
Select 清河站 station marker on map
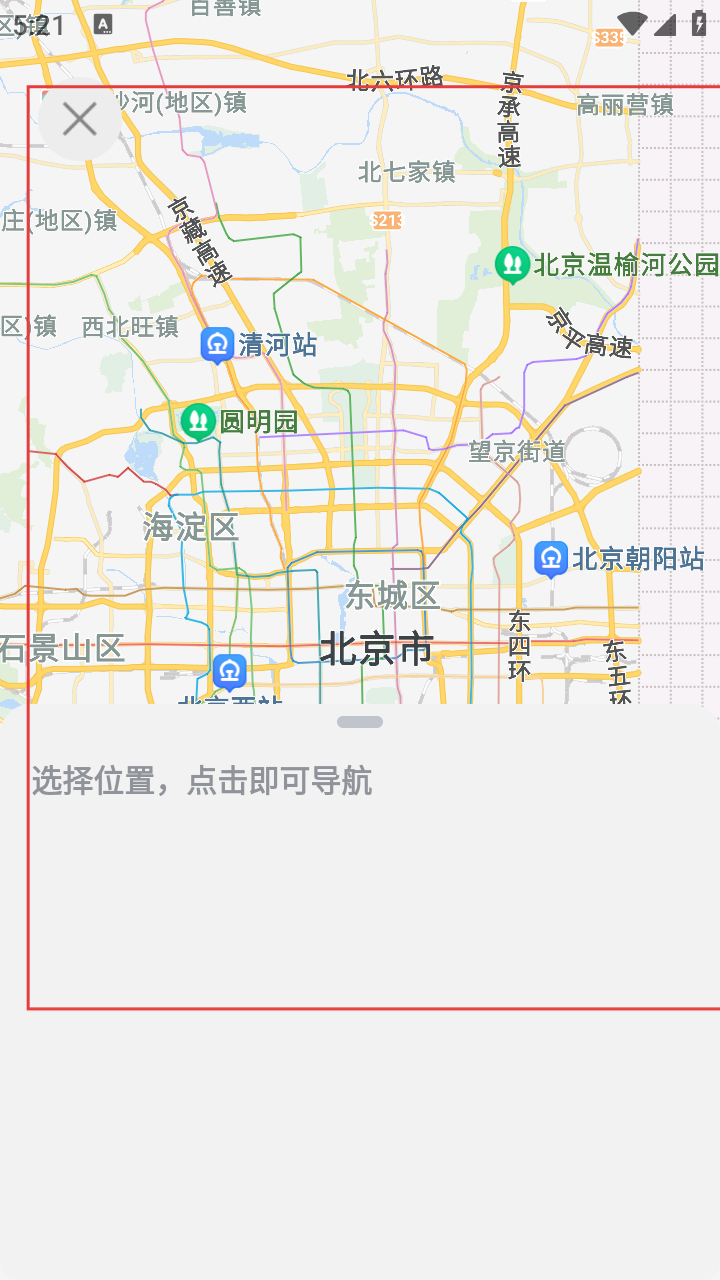217,345
